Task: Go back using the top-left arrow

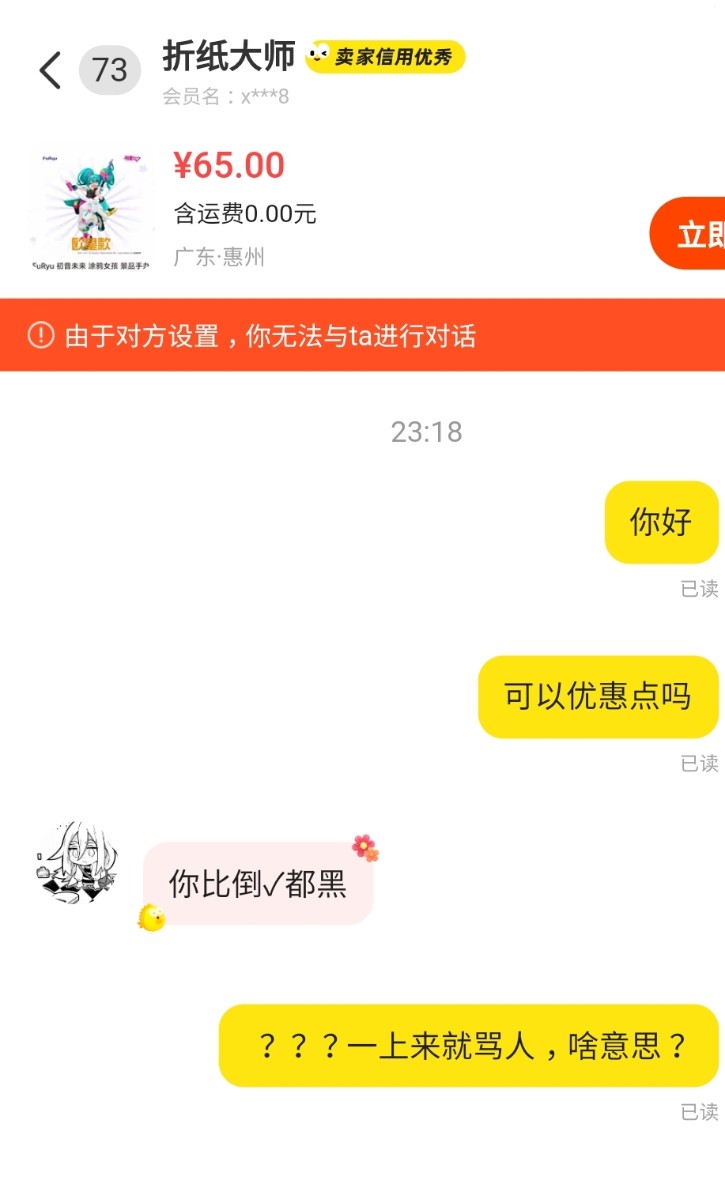Action: 50,70
